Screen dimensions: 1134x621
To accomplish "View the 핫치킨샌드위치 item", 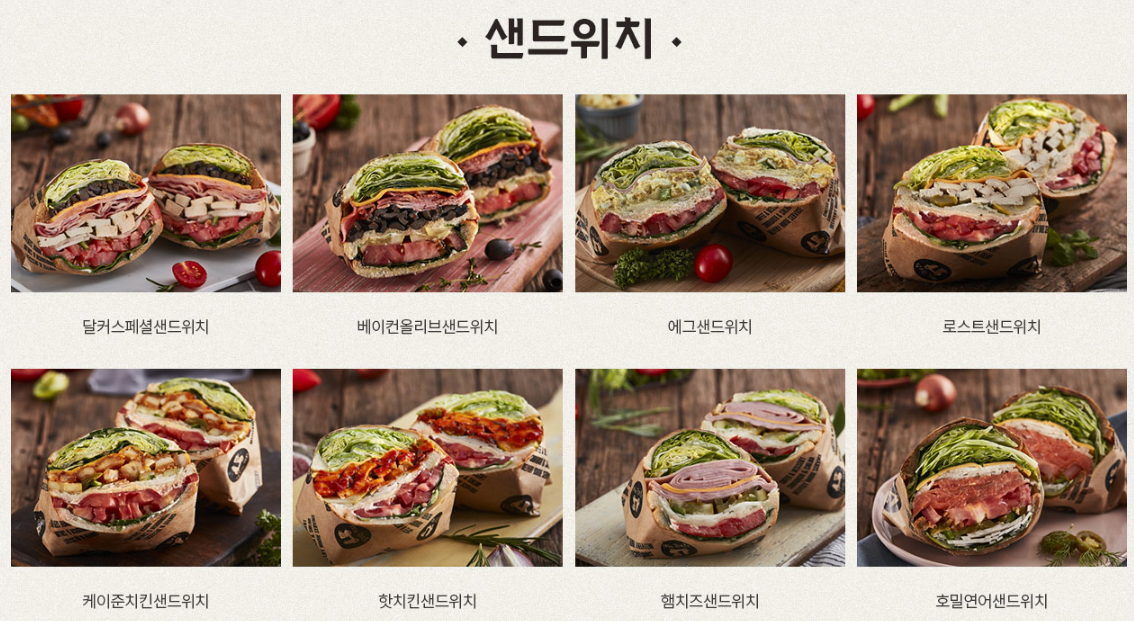I will (x=427, y=467).
